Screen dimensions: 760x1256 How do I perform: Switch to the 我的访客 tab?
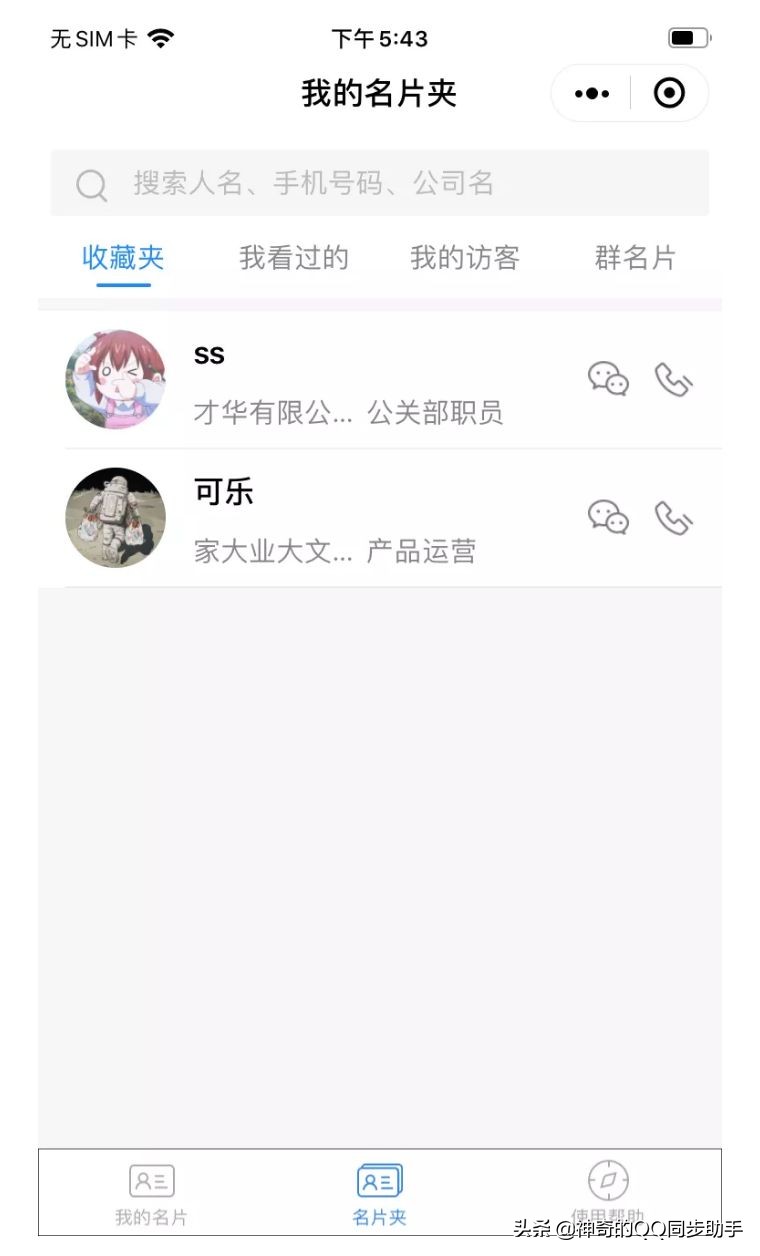(464, 258)
